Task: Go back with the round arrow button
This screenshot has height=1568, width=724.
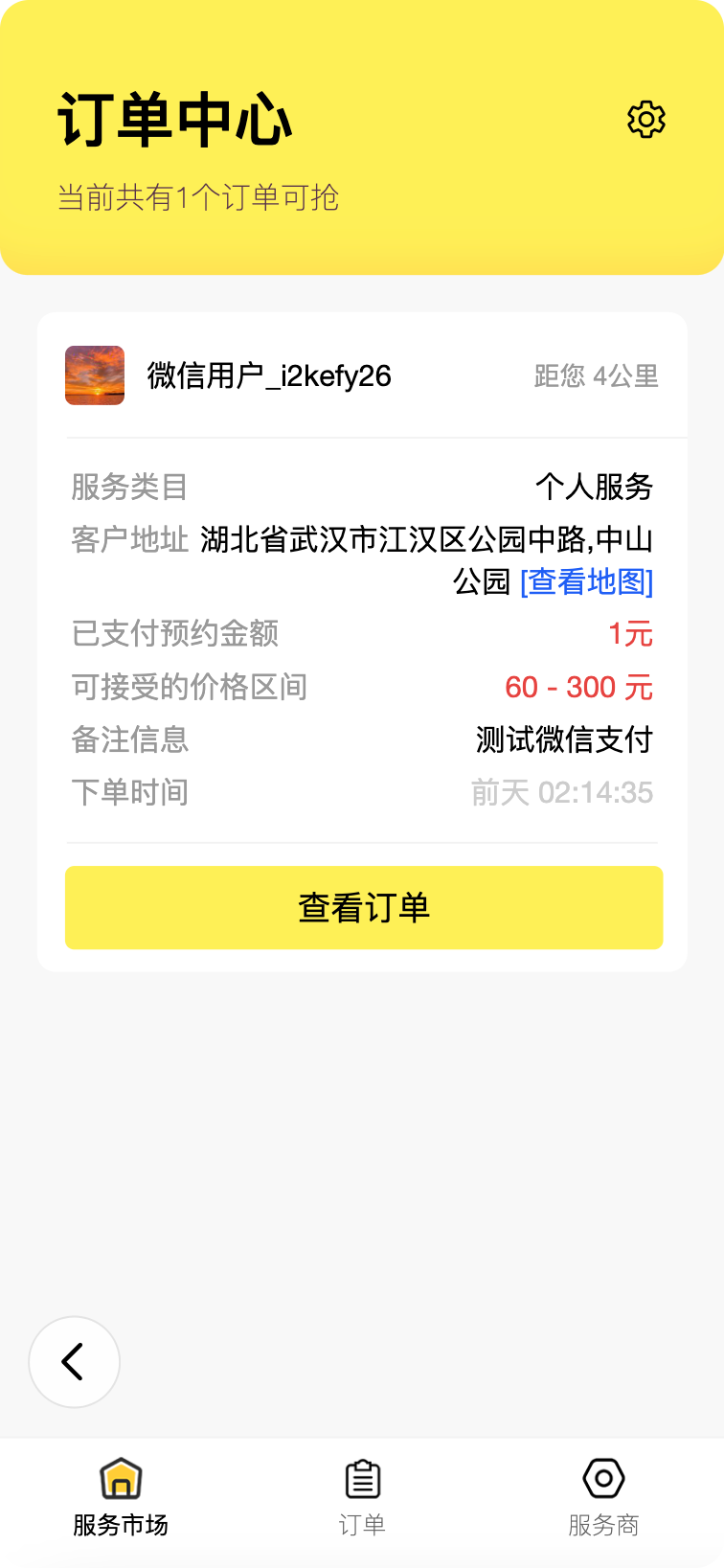Action: click(75, 1361)
